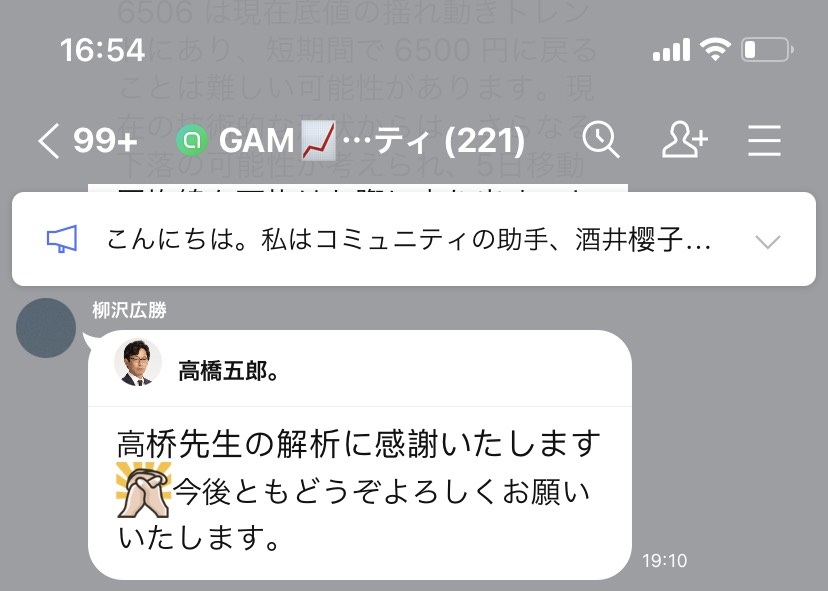828x591 pixels.
Task: Open 柳沢広勝's profile picture
Action: click(x=47, y=329)
